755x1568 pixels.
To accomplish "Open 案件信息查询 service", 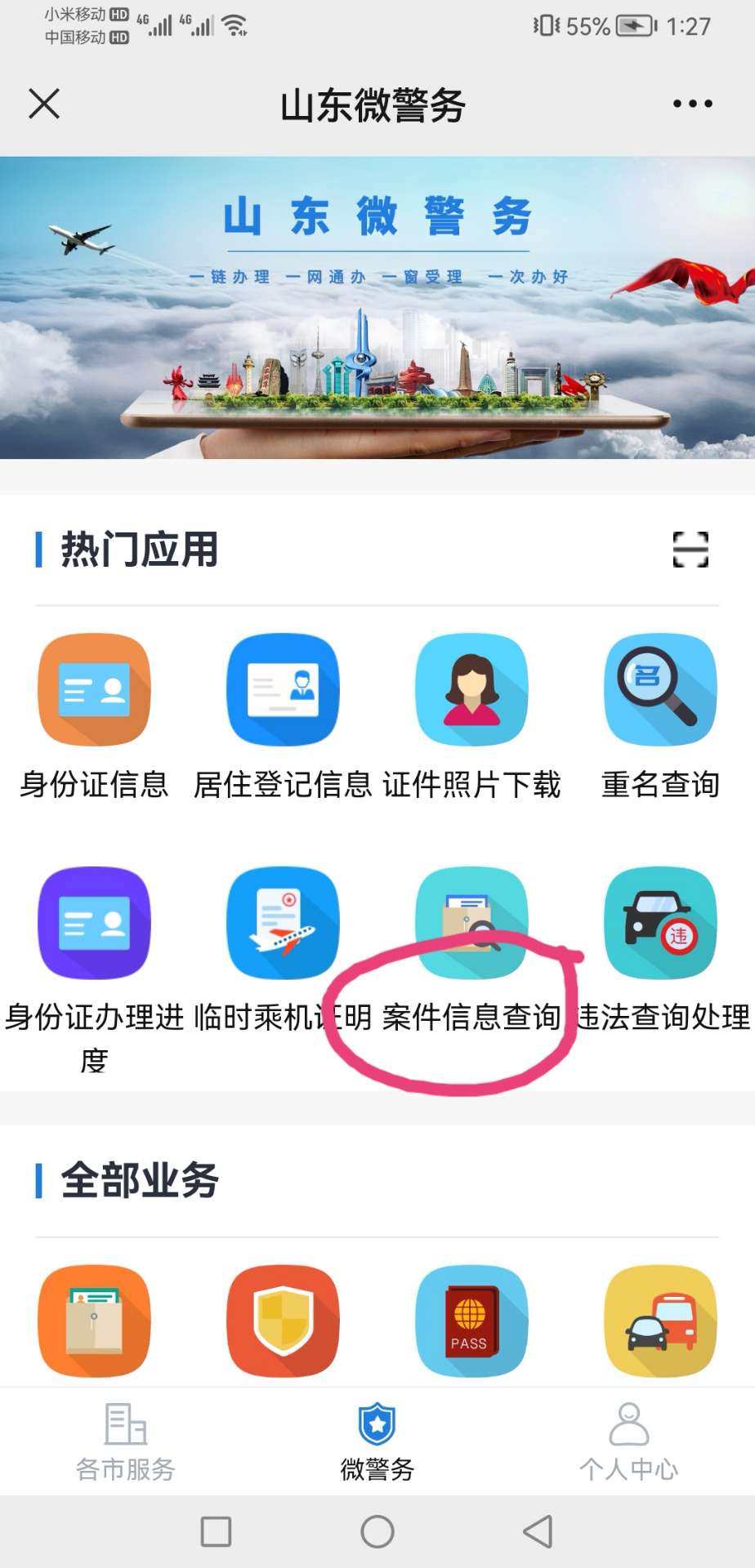I will [x=471, y=923].
